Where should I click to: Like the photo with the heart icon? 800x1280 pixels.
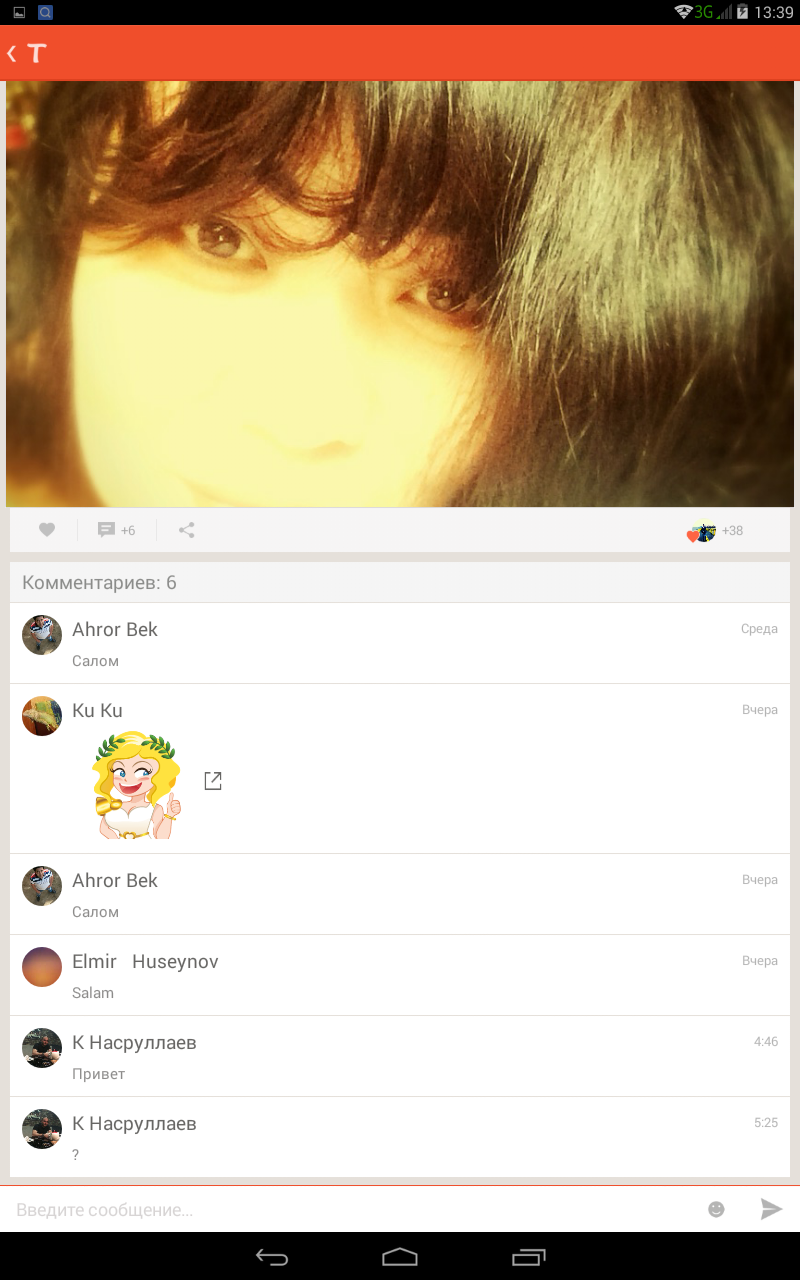tap(47, 530)
